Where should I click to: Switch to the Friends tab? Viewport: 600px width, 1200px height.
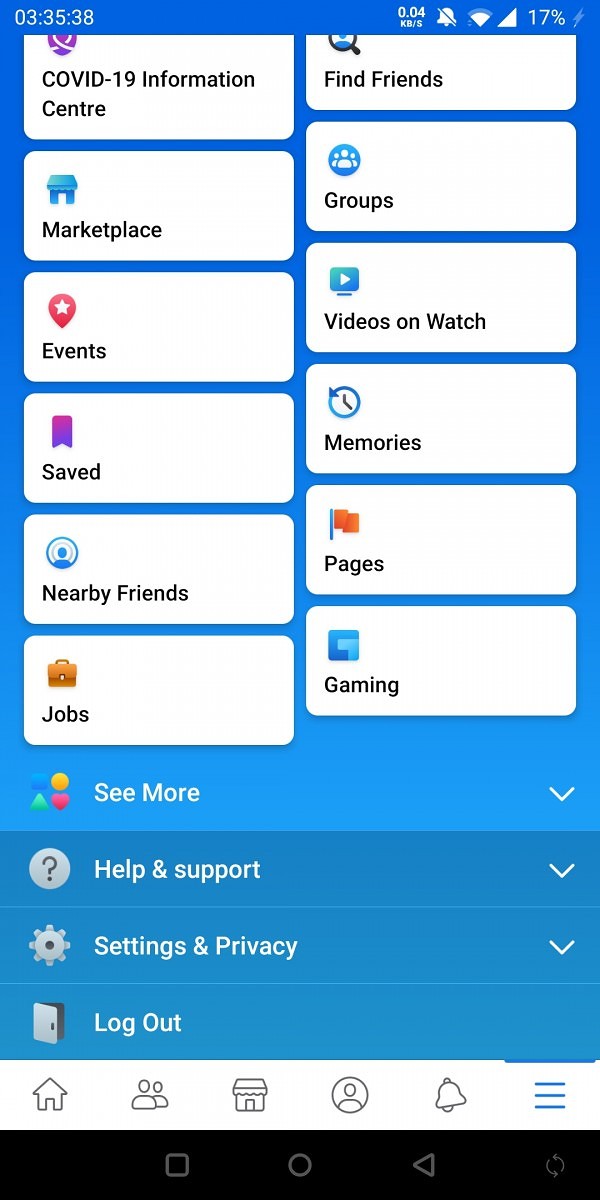pyautogui.click(x=150, y=1095)
